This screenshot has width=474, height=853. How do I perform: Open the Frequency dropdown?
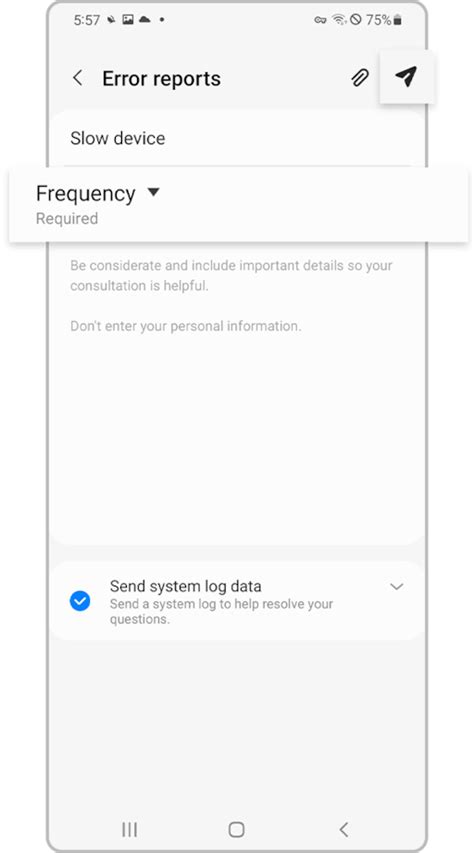(x=238, y=205)
